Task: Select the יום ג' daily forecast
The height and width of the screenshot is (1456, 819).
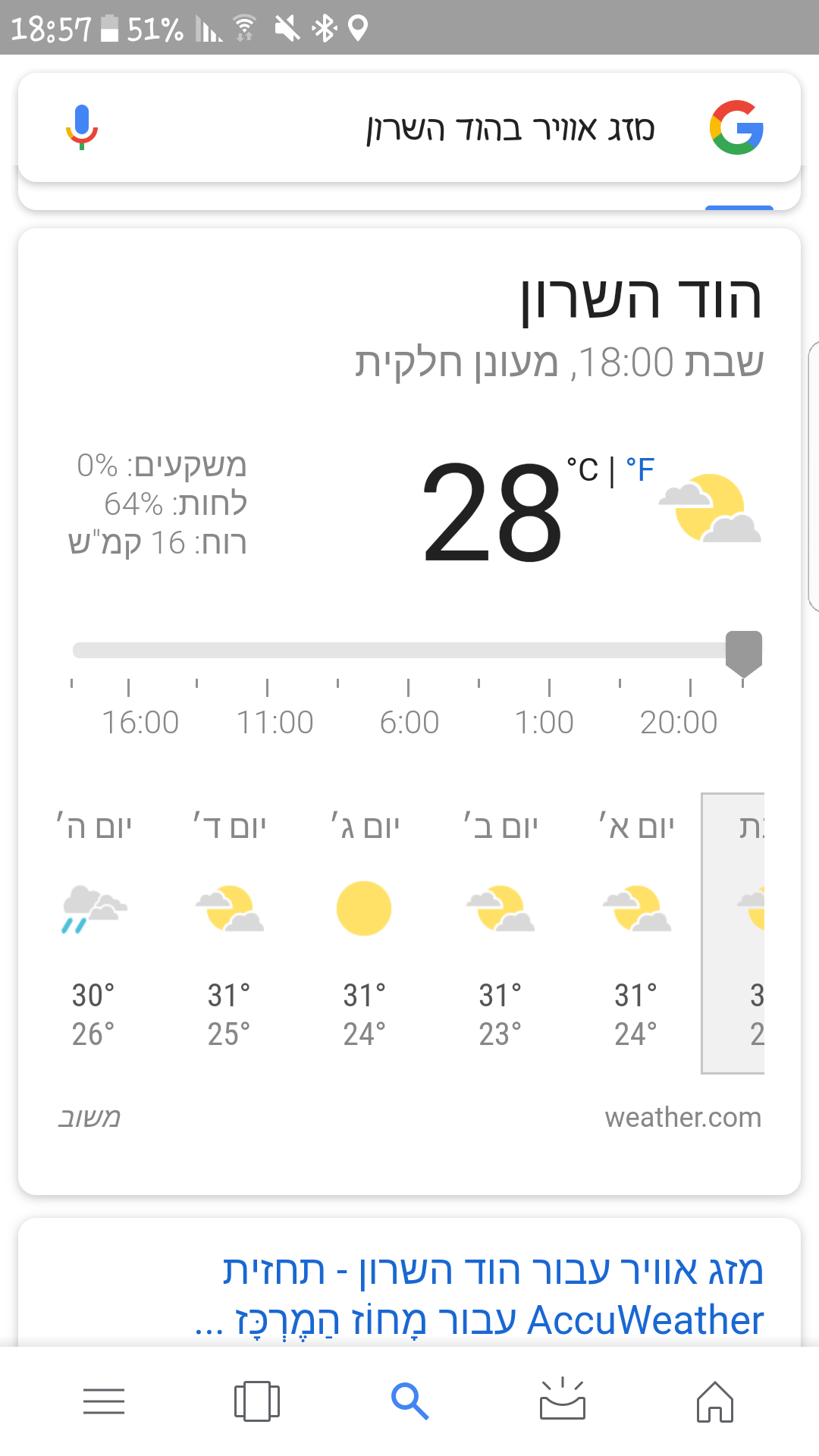Action: click(x=364, y=931)
